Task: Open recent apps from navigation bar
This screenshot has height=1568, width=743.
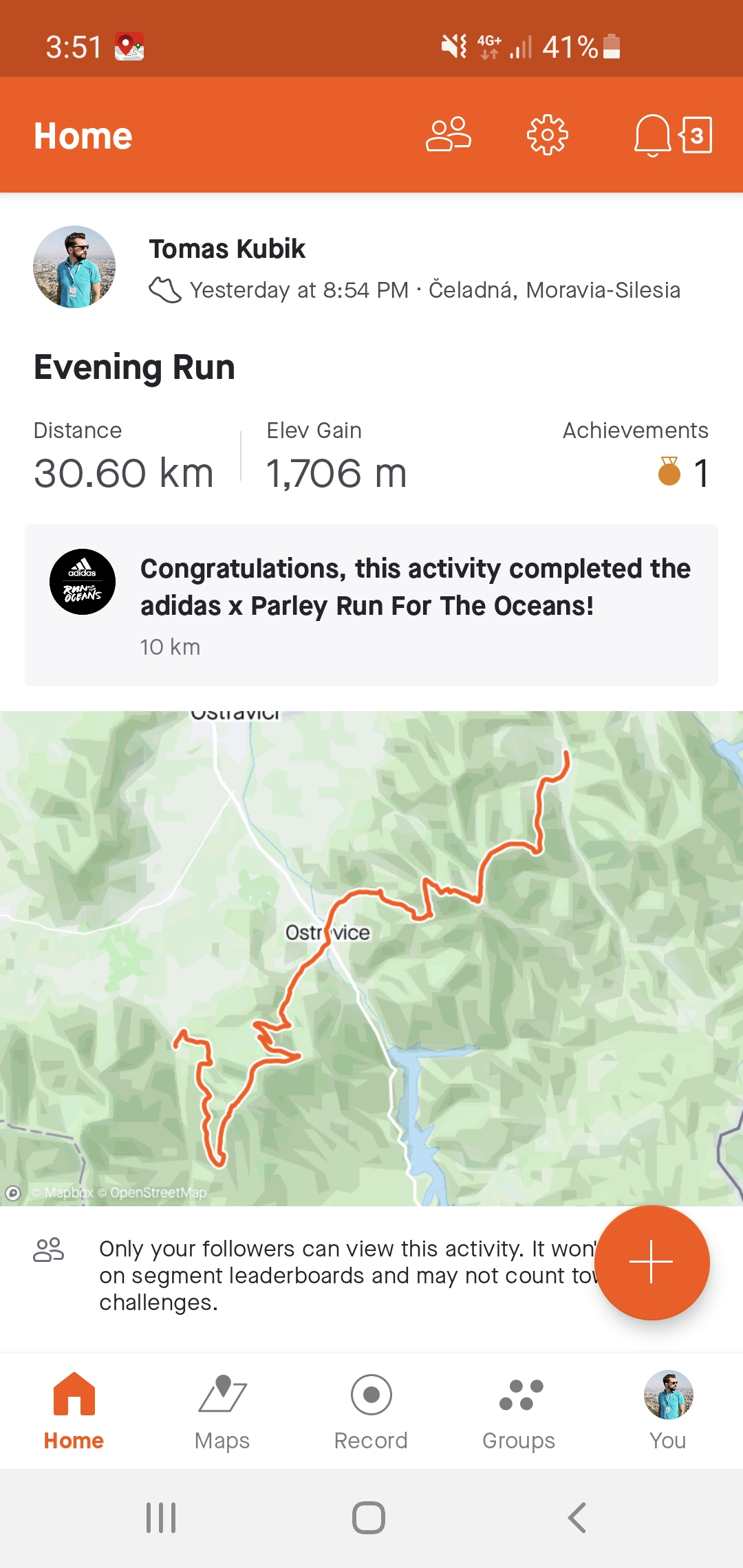Action: tap(161, 1518)
